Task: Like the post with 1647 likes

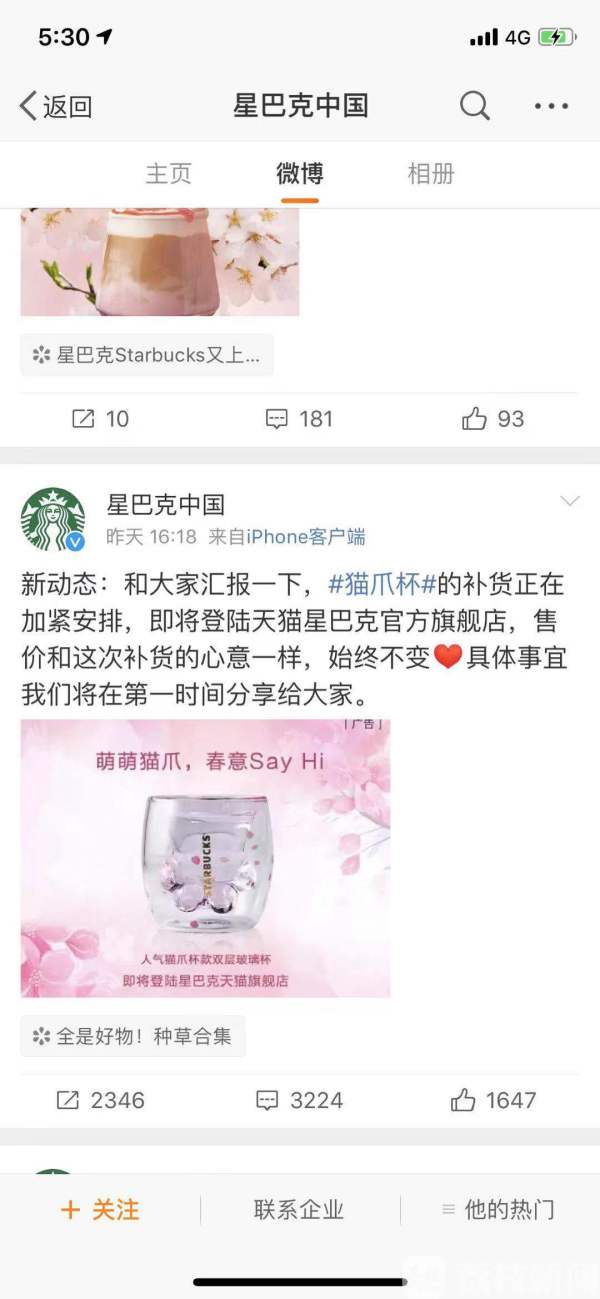Action: pyautogui.click(x=492, y=1100)
